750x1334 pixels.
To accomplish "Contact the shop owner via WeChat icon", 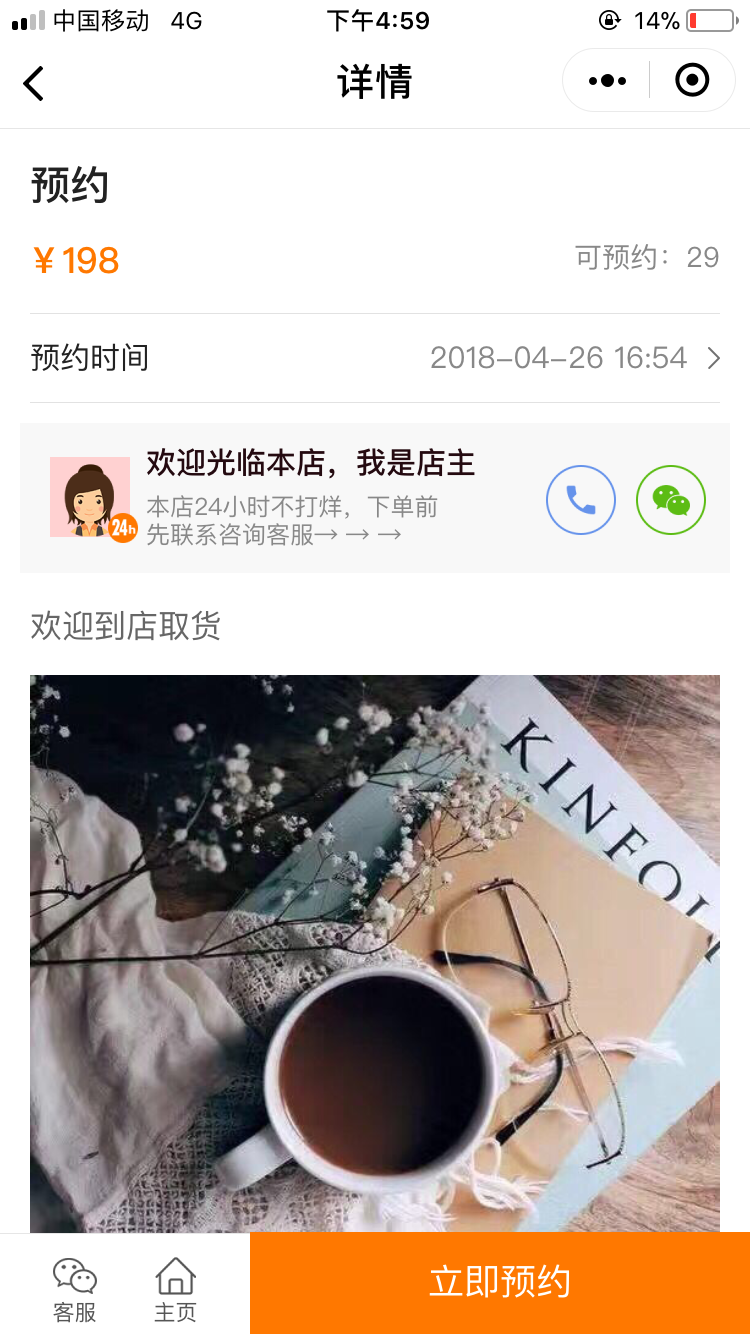I will (670, 500).
